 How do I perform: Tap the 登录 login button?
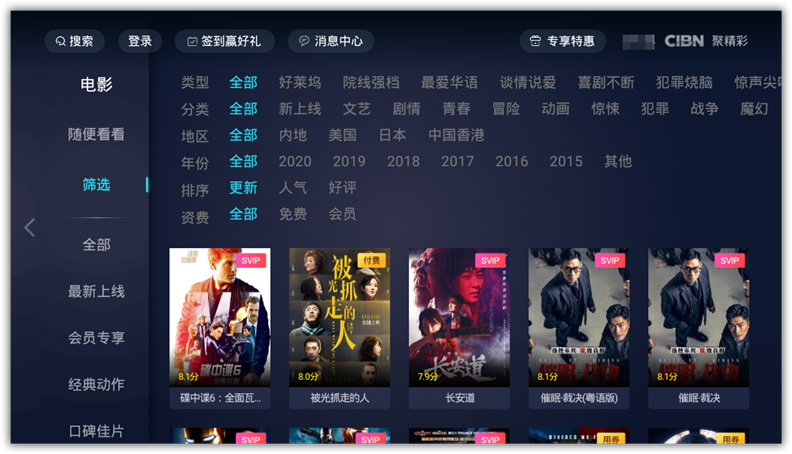[x=140, y=41]
